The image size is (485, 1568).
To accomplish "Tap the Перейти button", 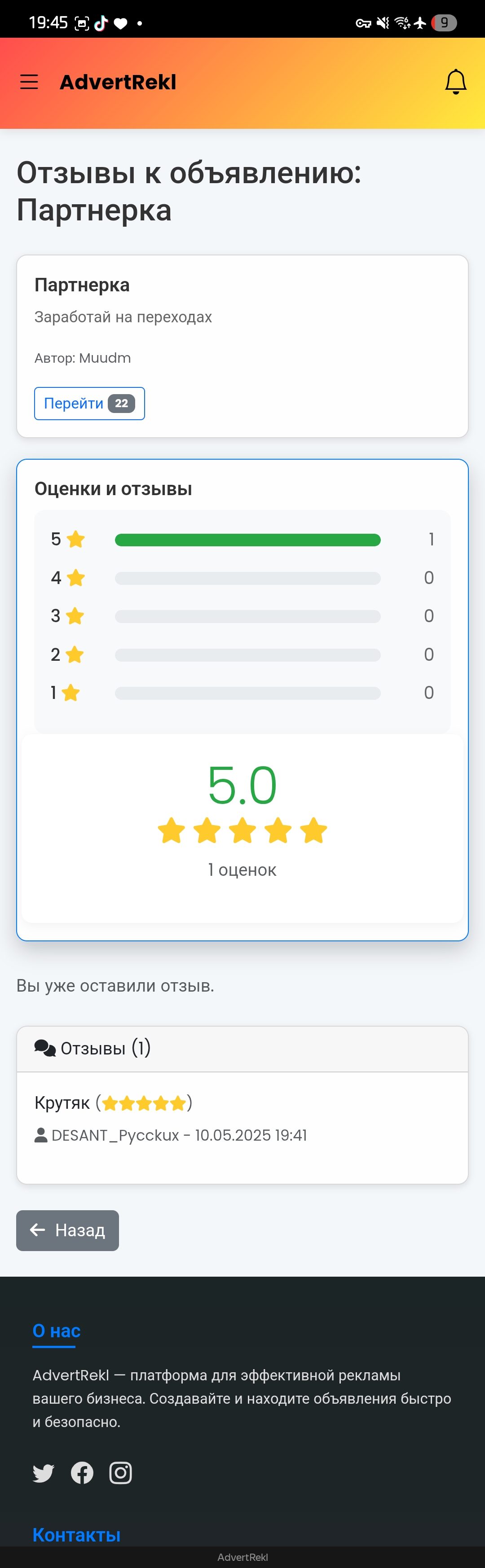I will coord(89,403).
